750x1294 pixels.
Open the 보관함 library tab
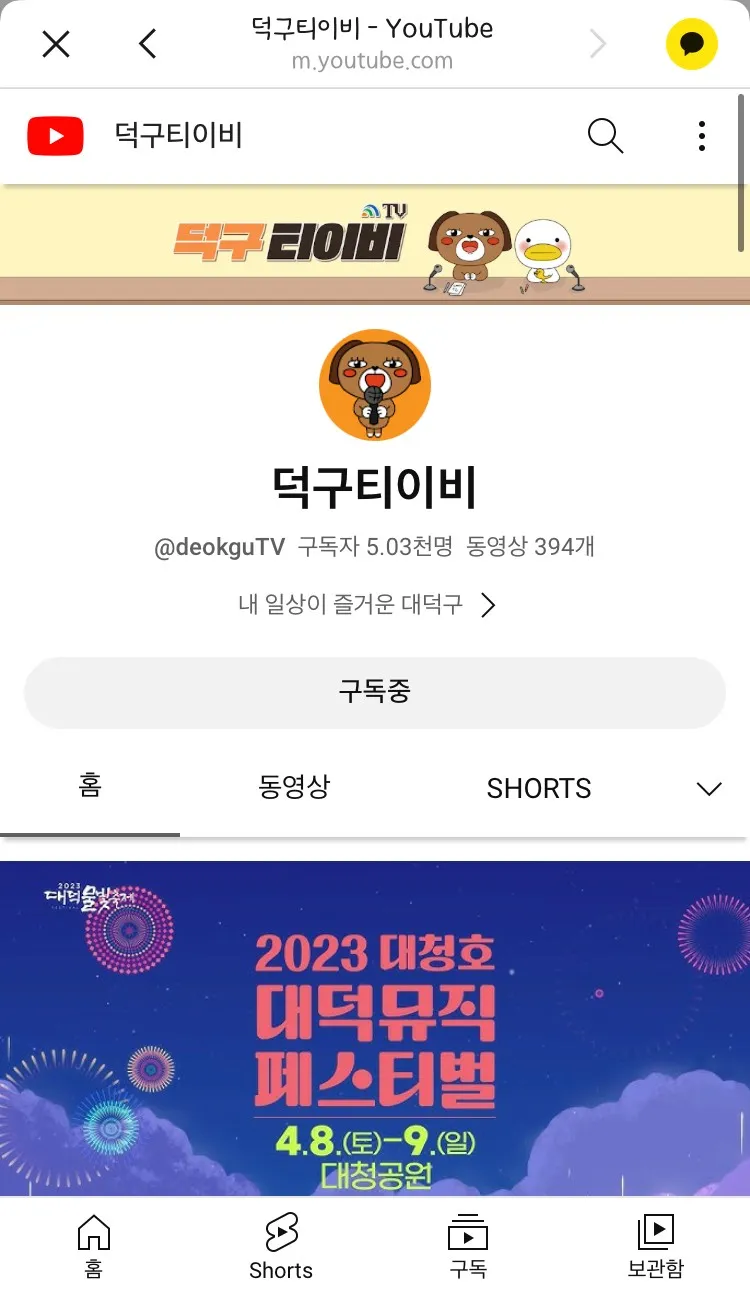click(x=655, y=1246)
